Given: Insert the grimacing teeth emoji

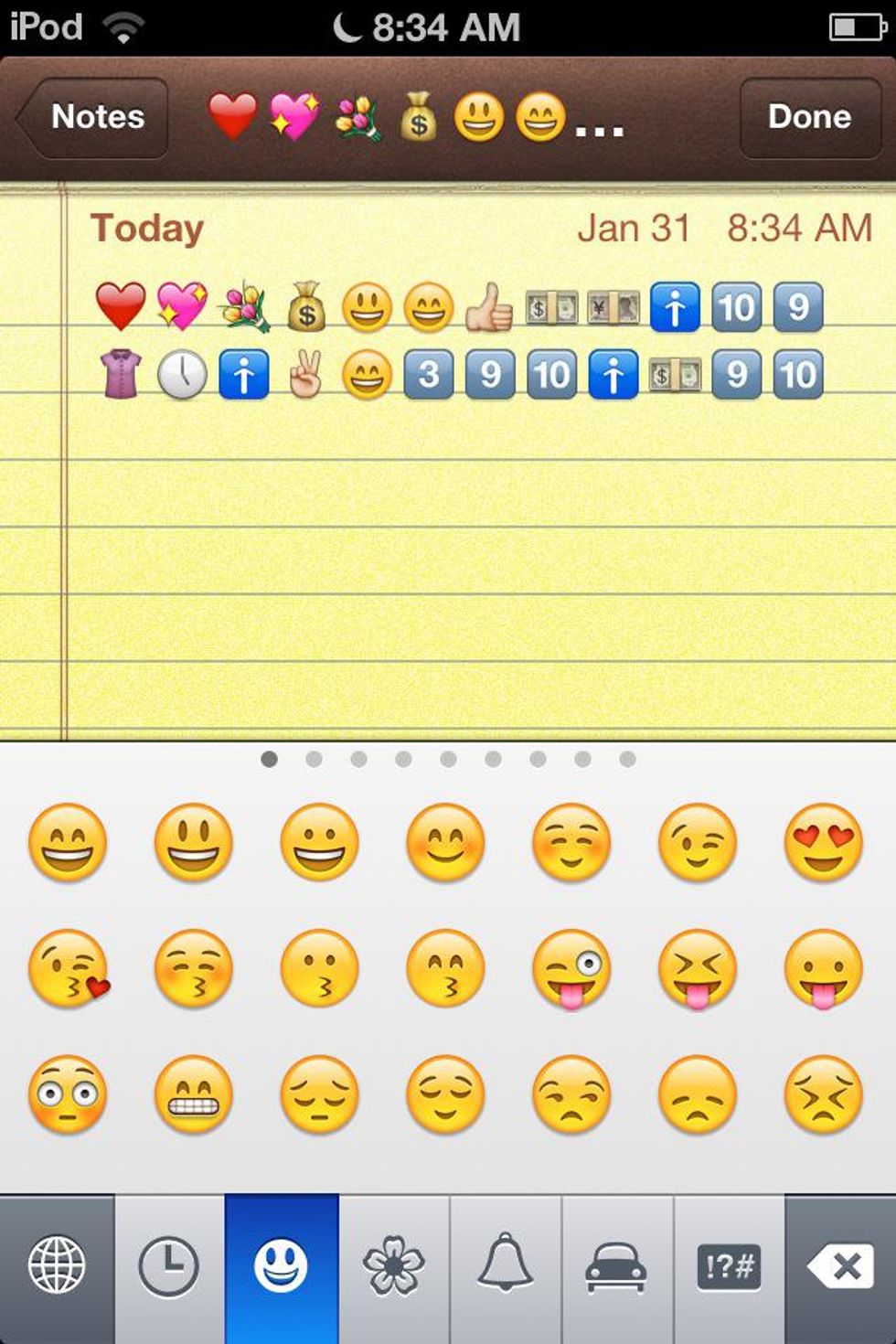Looking at the screenshot, I should 194,1094.
